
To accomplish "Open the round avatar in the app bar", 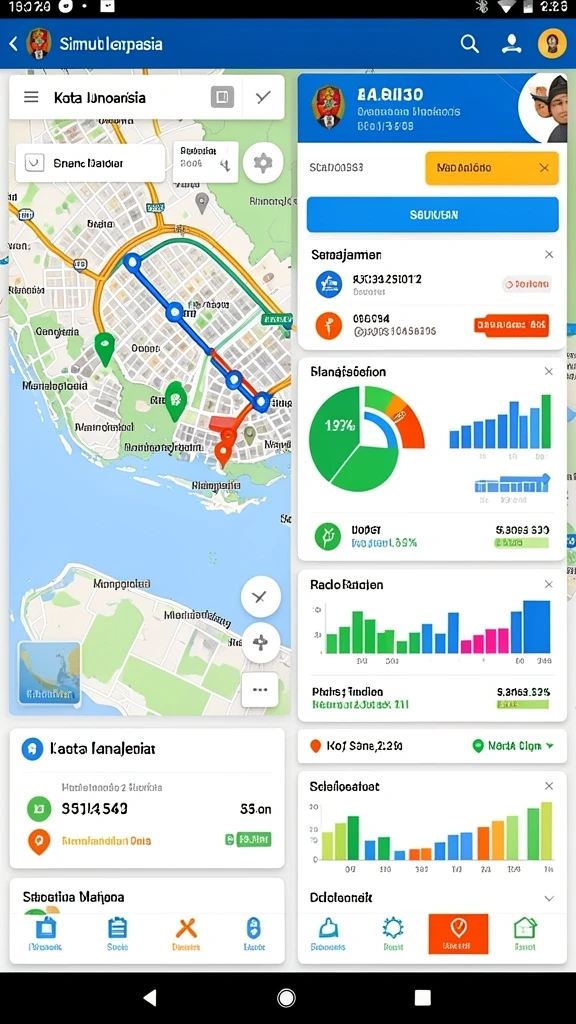I will point(552,44).
